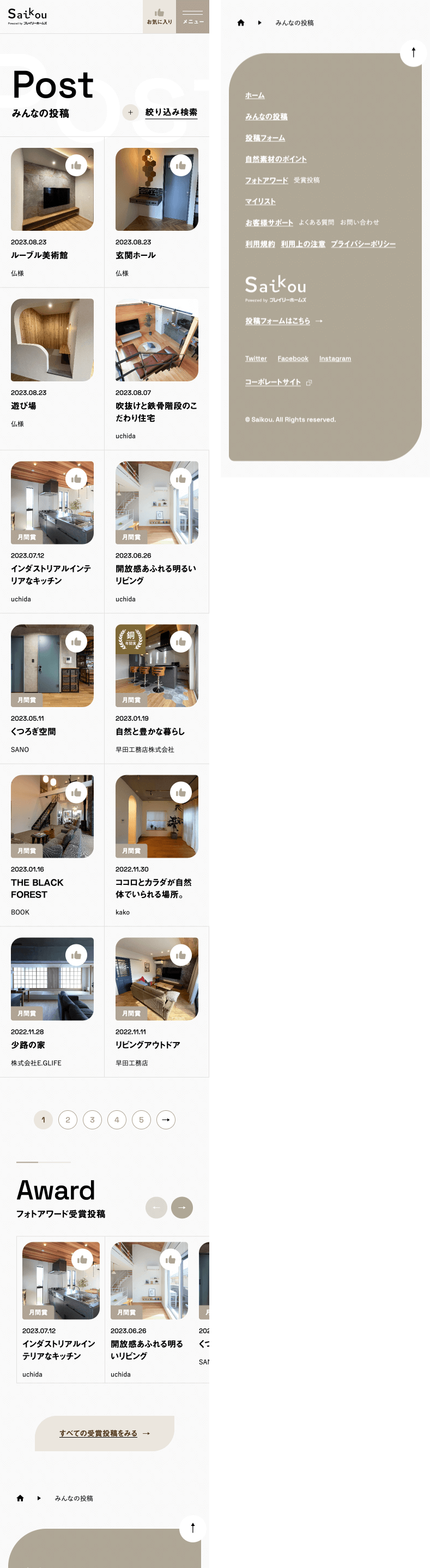Tap すべての受賞投稿をみる button

105,1433
